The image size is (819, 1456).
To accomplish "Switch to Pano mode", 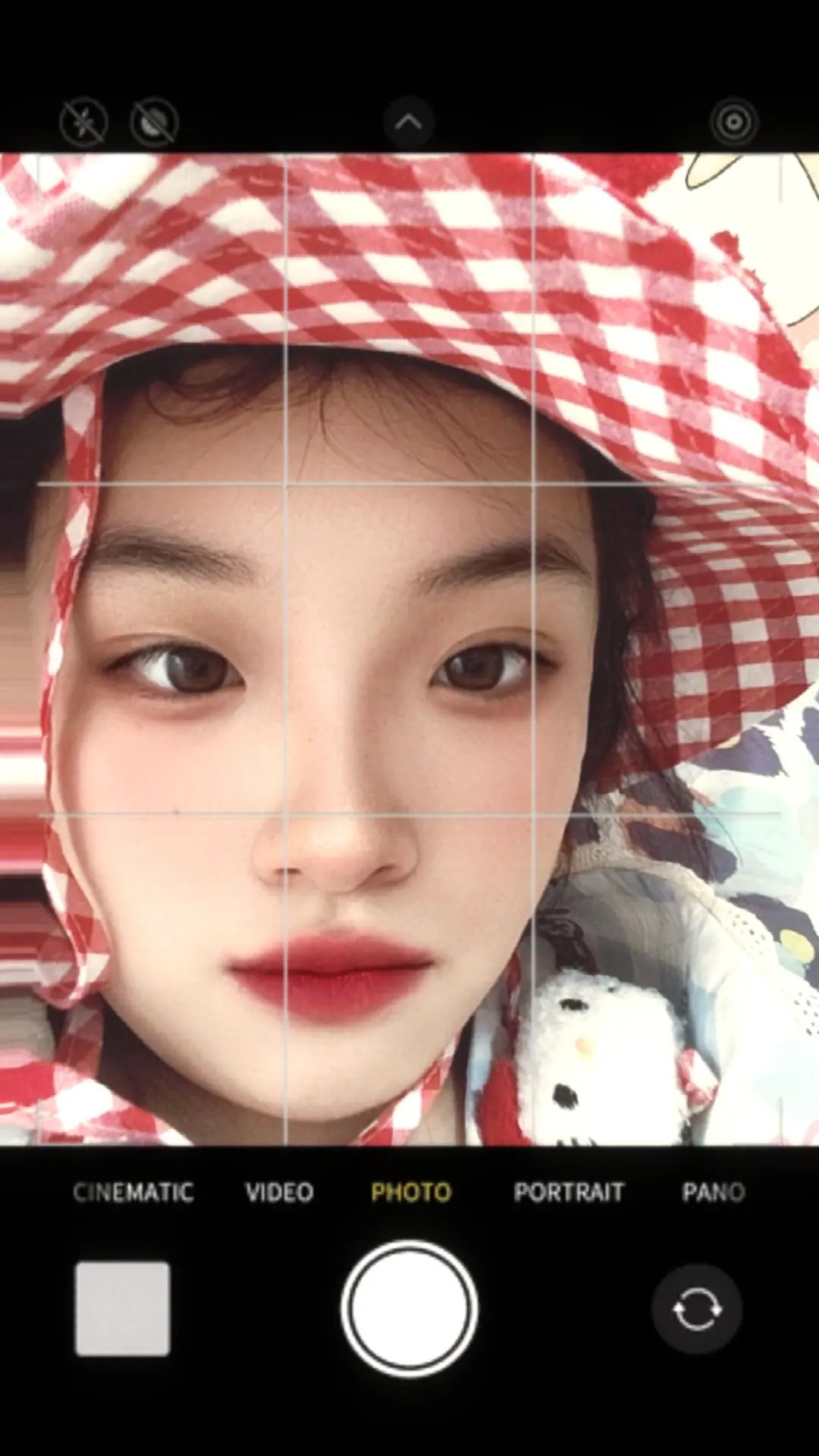I will click(714, 1192).
